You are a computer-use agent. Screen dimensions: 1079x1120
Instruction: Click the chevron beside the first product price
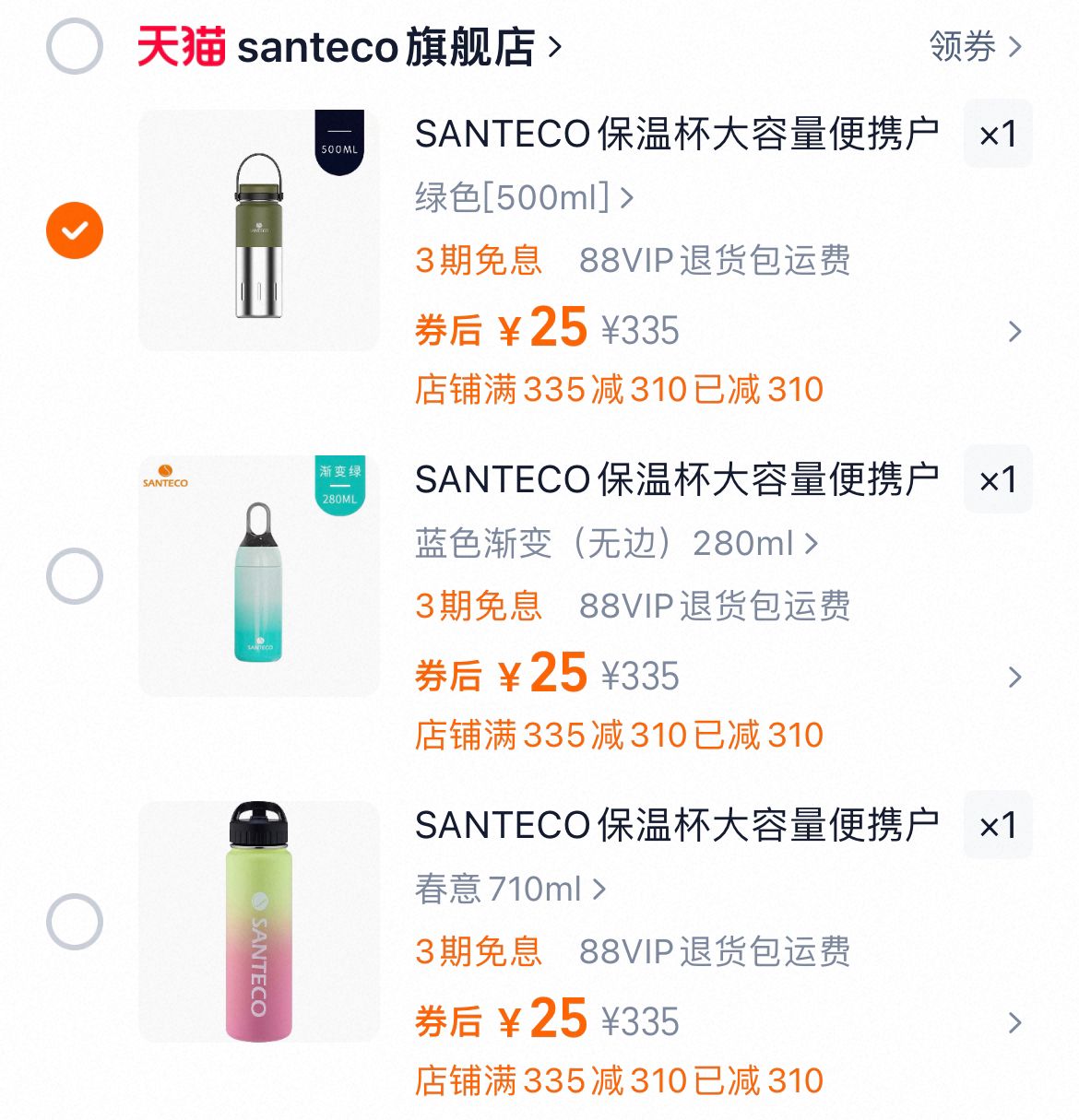(1014, 331)
